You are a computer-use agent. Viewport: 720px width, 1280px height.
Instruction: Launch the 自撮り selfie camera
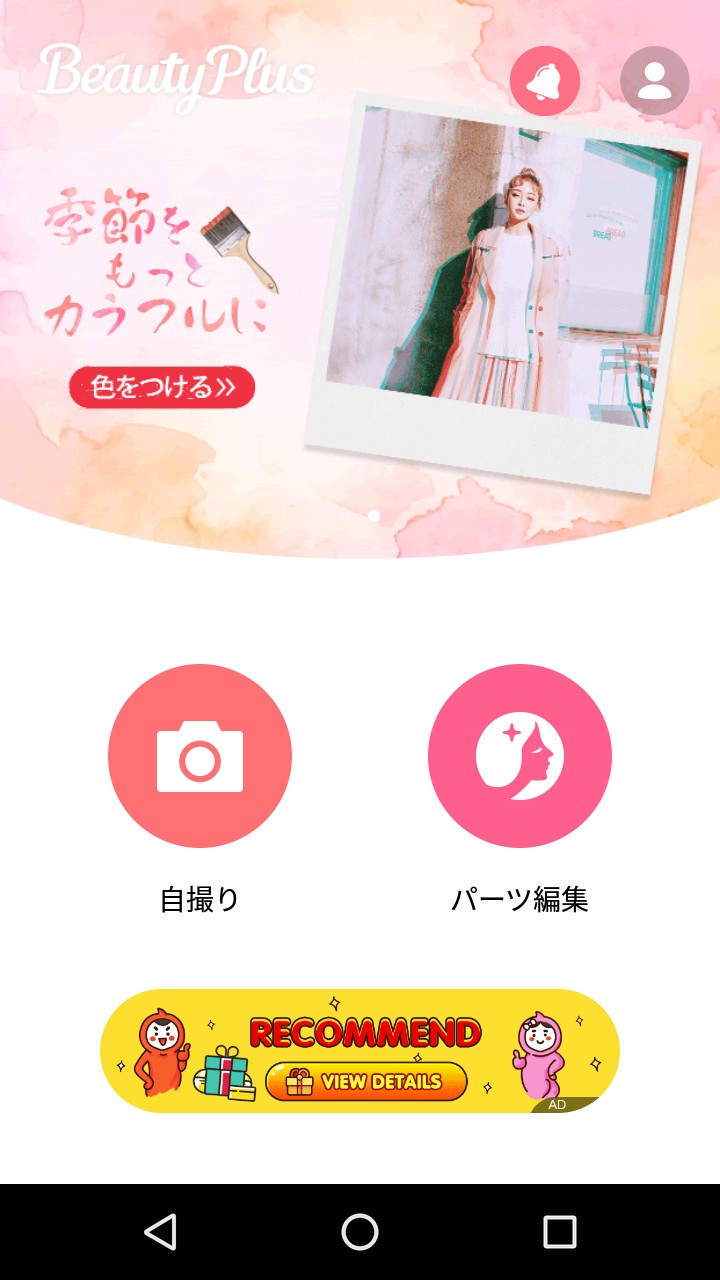pos(200,756)
